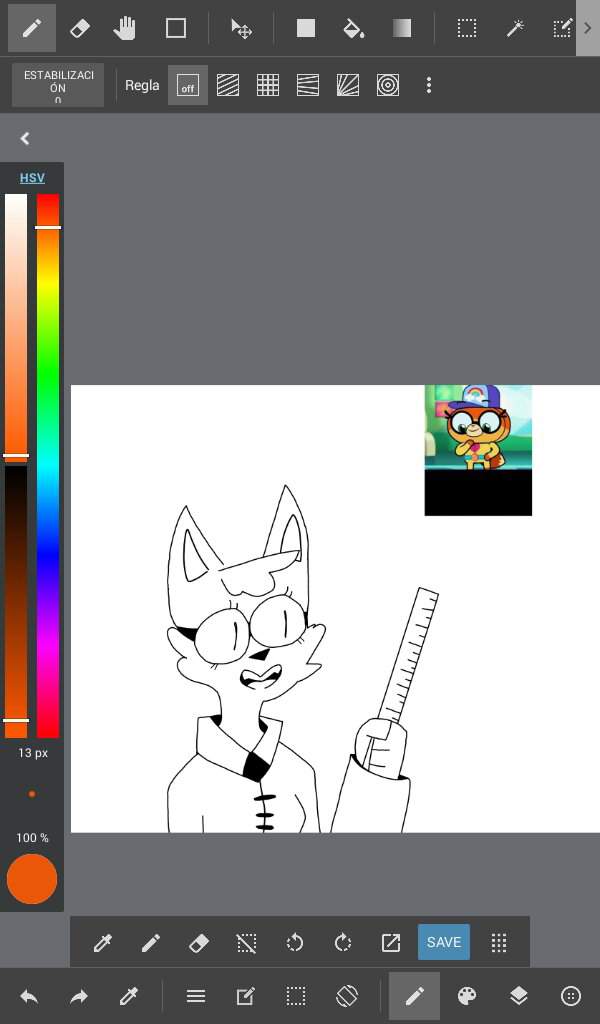Image resolution: width=600 pixels, height=1024 pixels.
Task: Select the grid ruler option
Action: 267,86
